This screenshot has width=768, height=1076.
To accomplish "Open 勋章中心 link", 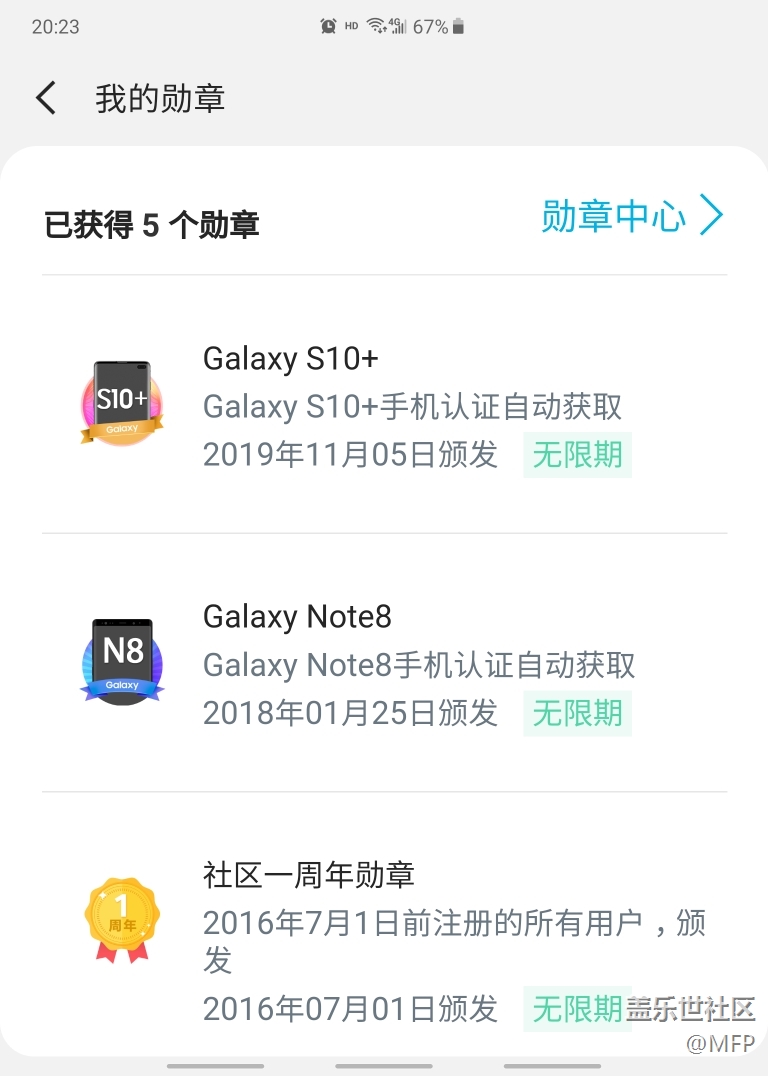I will 631,216.
